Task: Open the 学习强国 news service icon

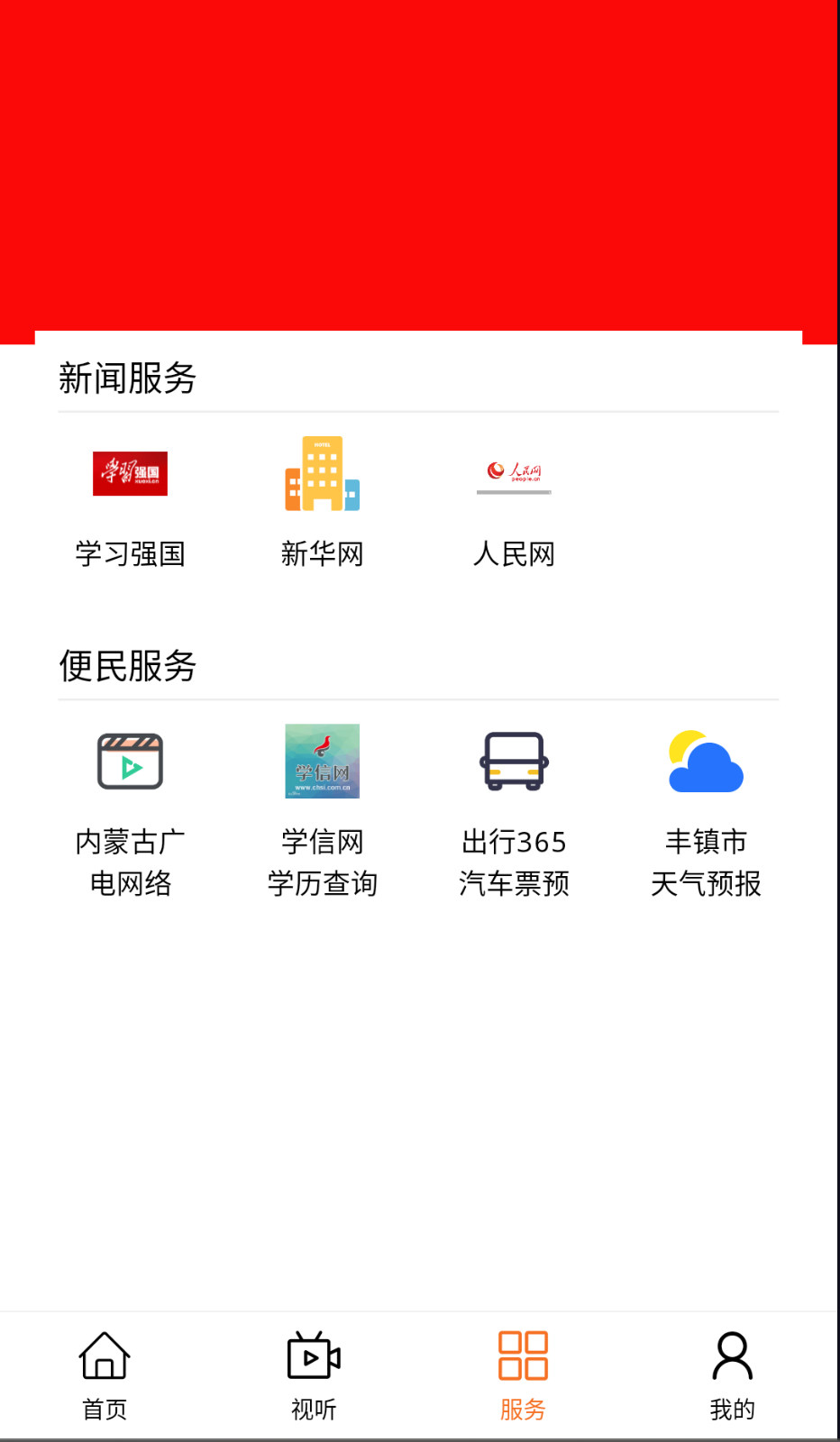Action: point(130,472)
